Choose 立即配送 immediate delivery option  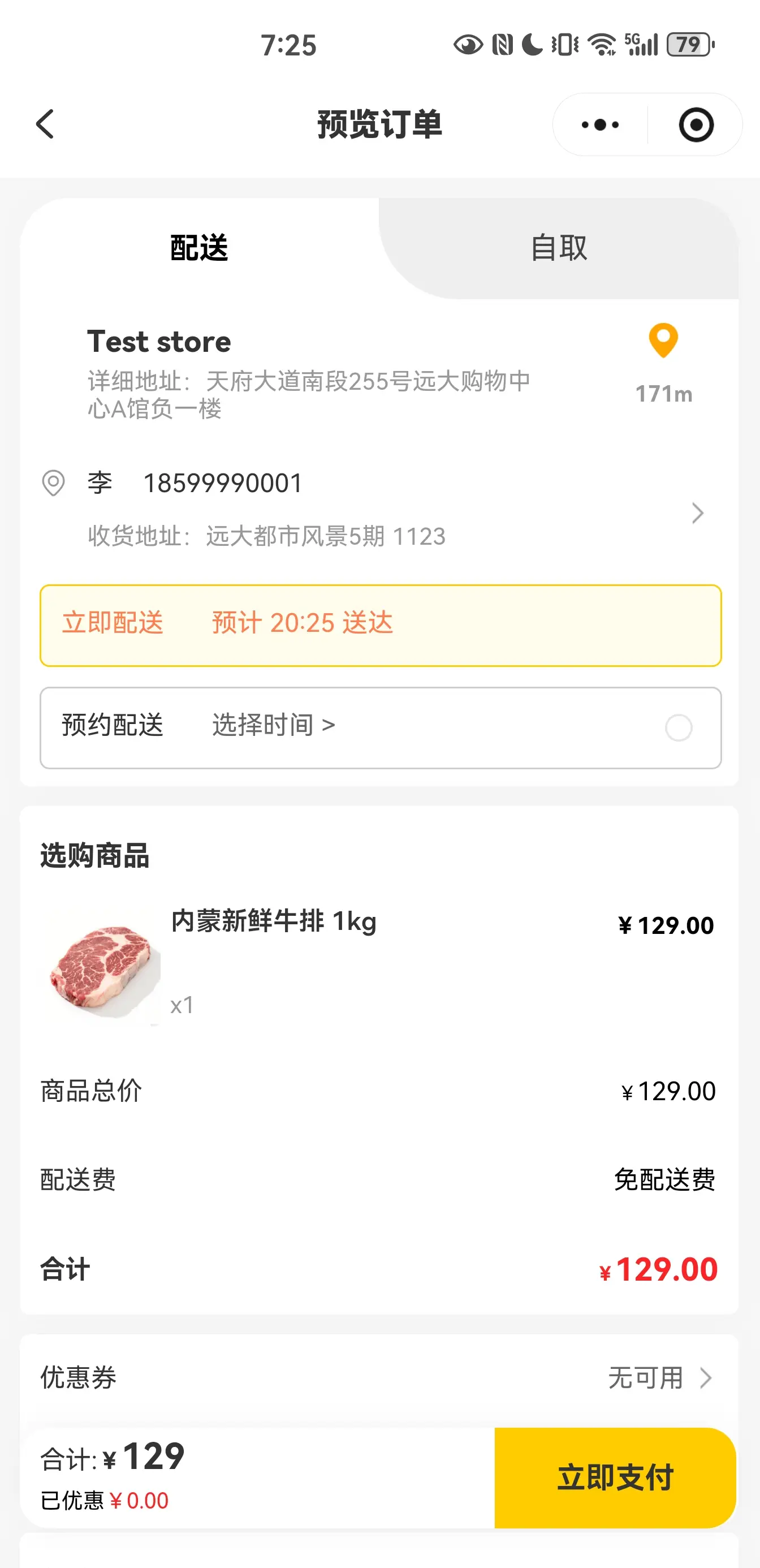click(381, 625)
